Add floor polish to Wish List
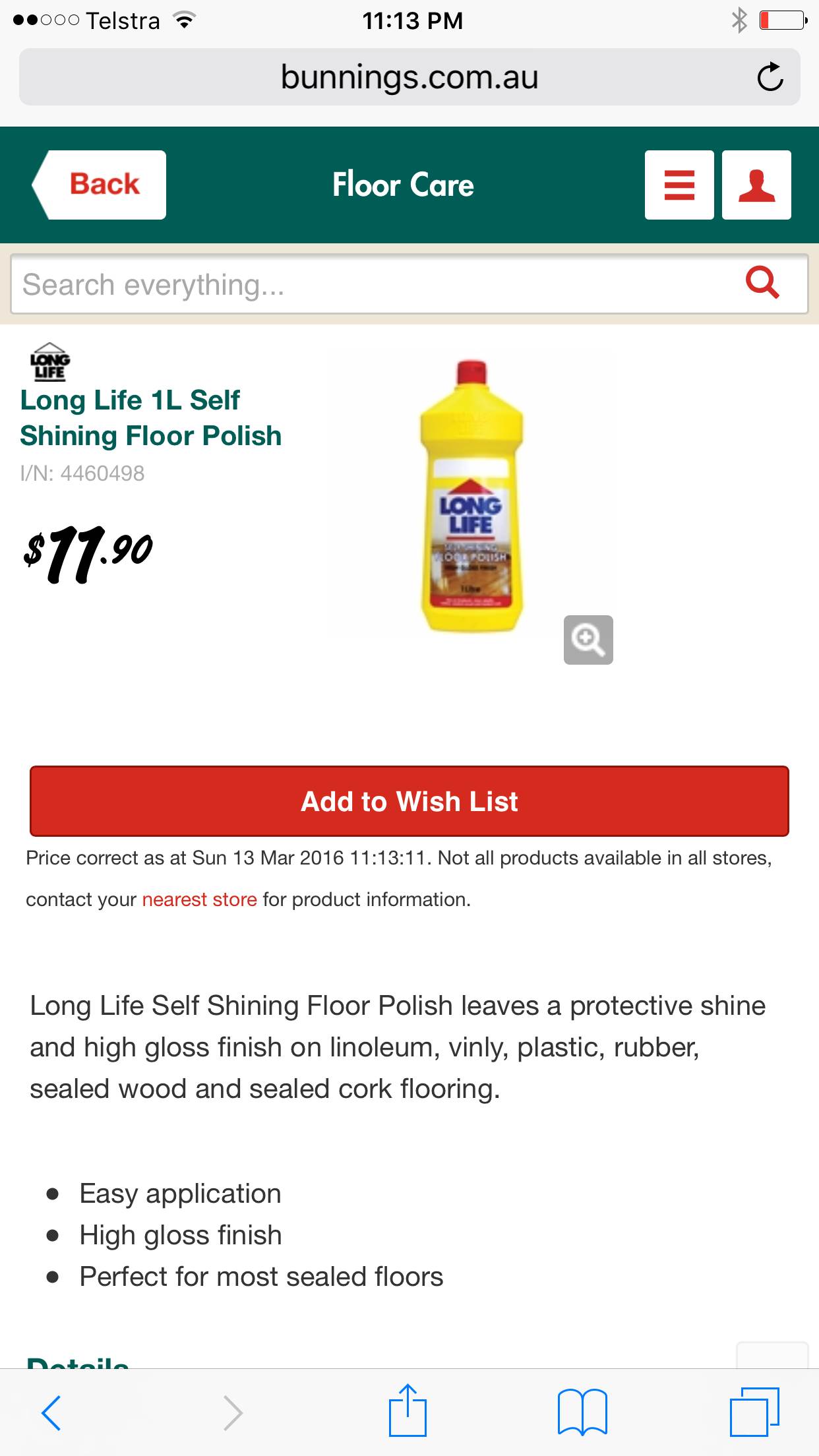The width and height of the screenshot is (819, 1456). 409,801
